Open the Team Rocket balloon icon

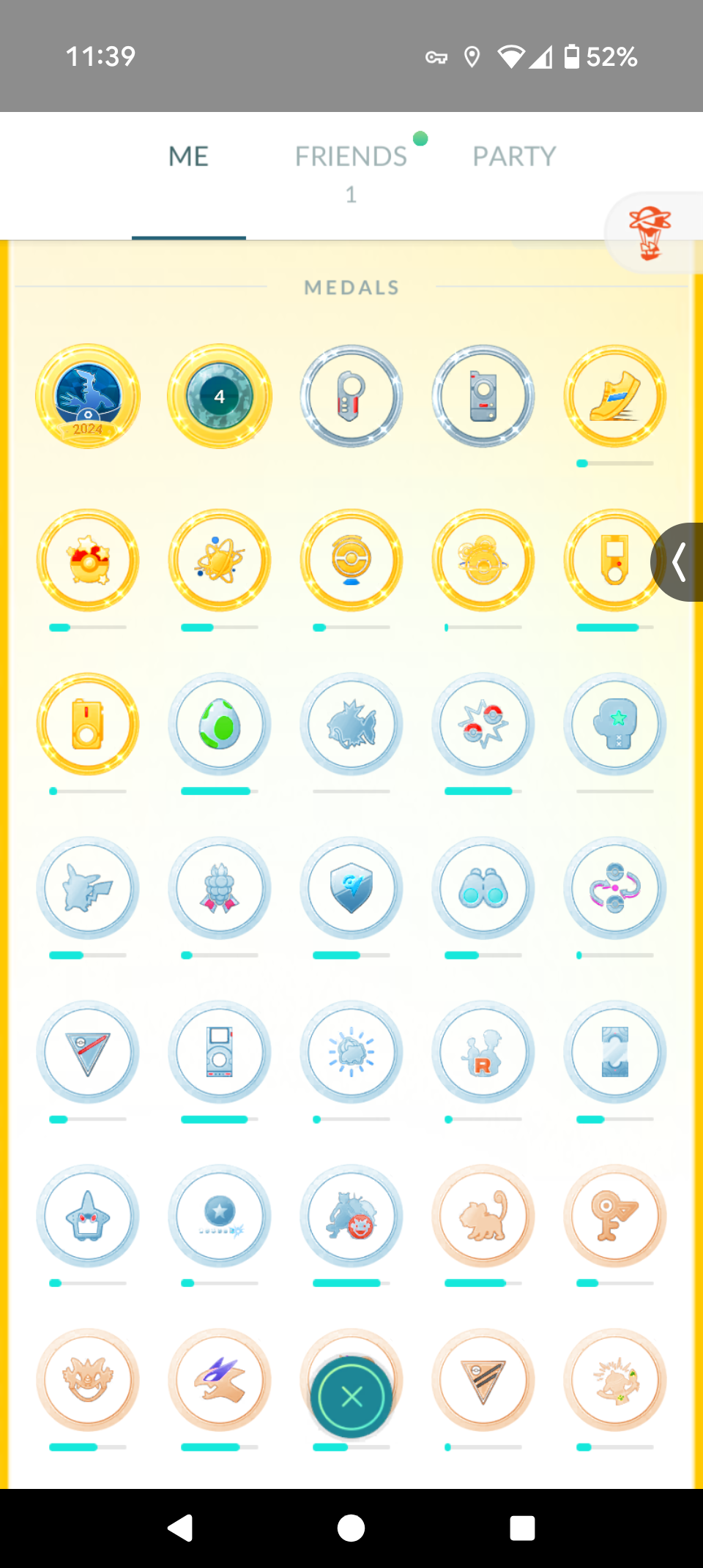pos(650,233)
